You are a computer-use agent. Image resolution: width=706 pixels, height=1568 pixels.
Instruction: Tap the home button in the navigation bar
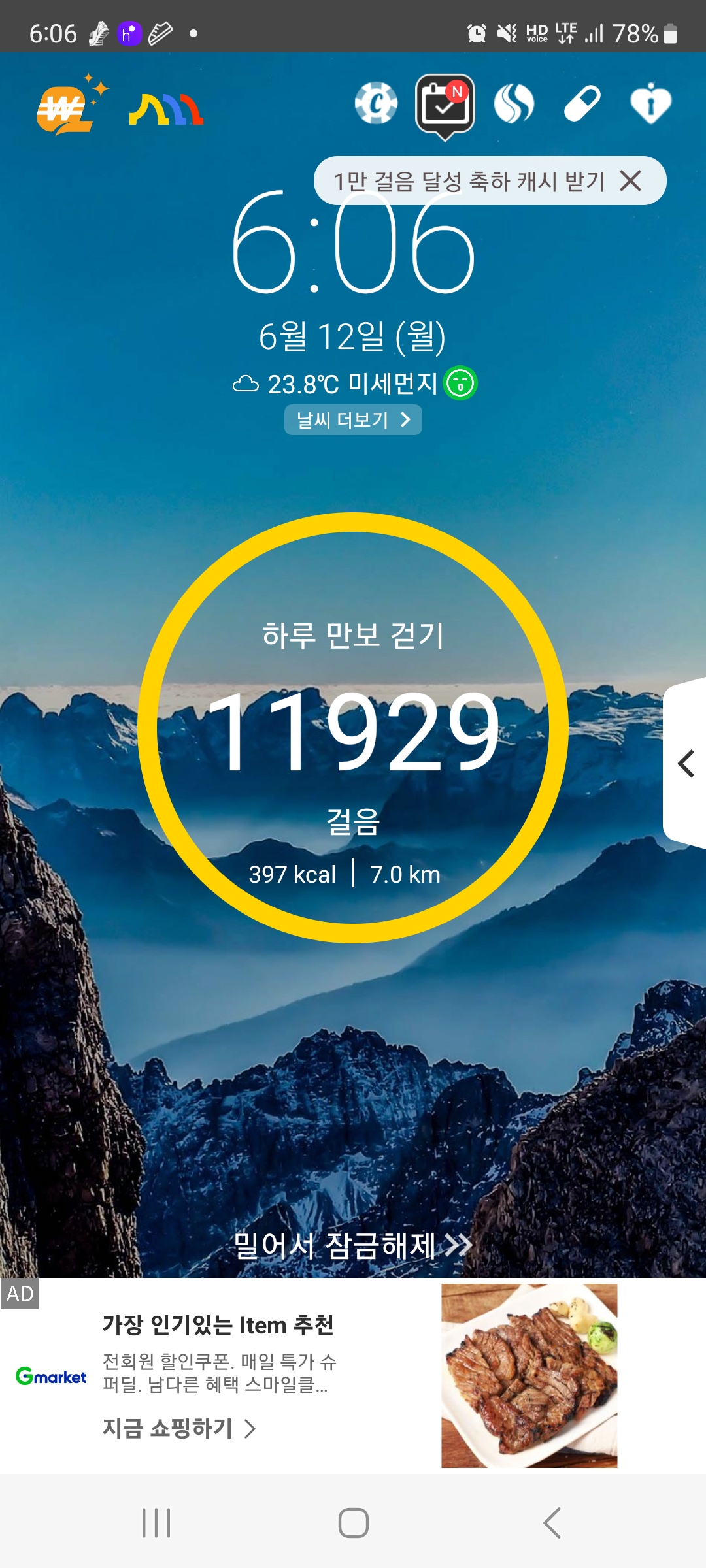pos(353,1523)
